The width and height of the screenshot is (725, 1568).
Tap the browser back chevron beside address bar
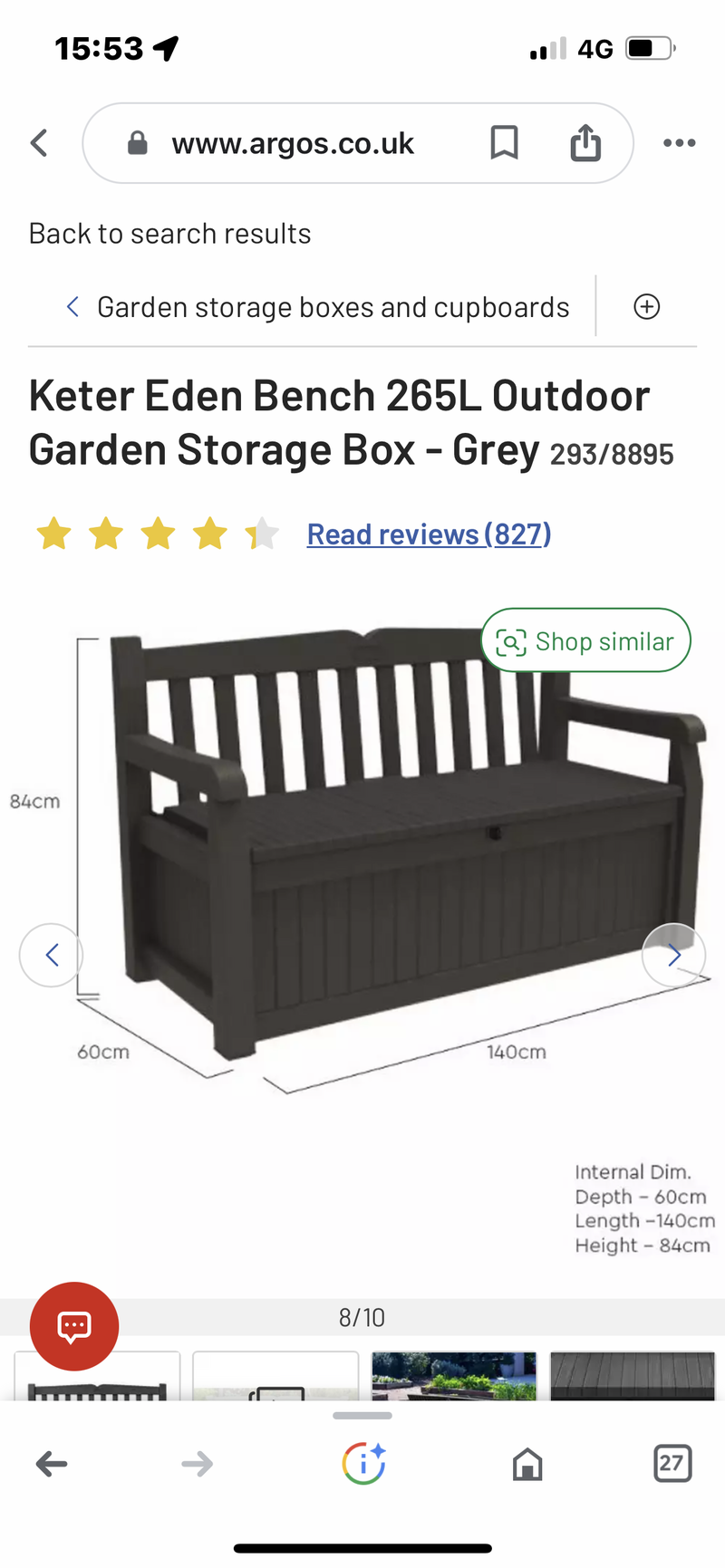(38, 143)
